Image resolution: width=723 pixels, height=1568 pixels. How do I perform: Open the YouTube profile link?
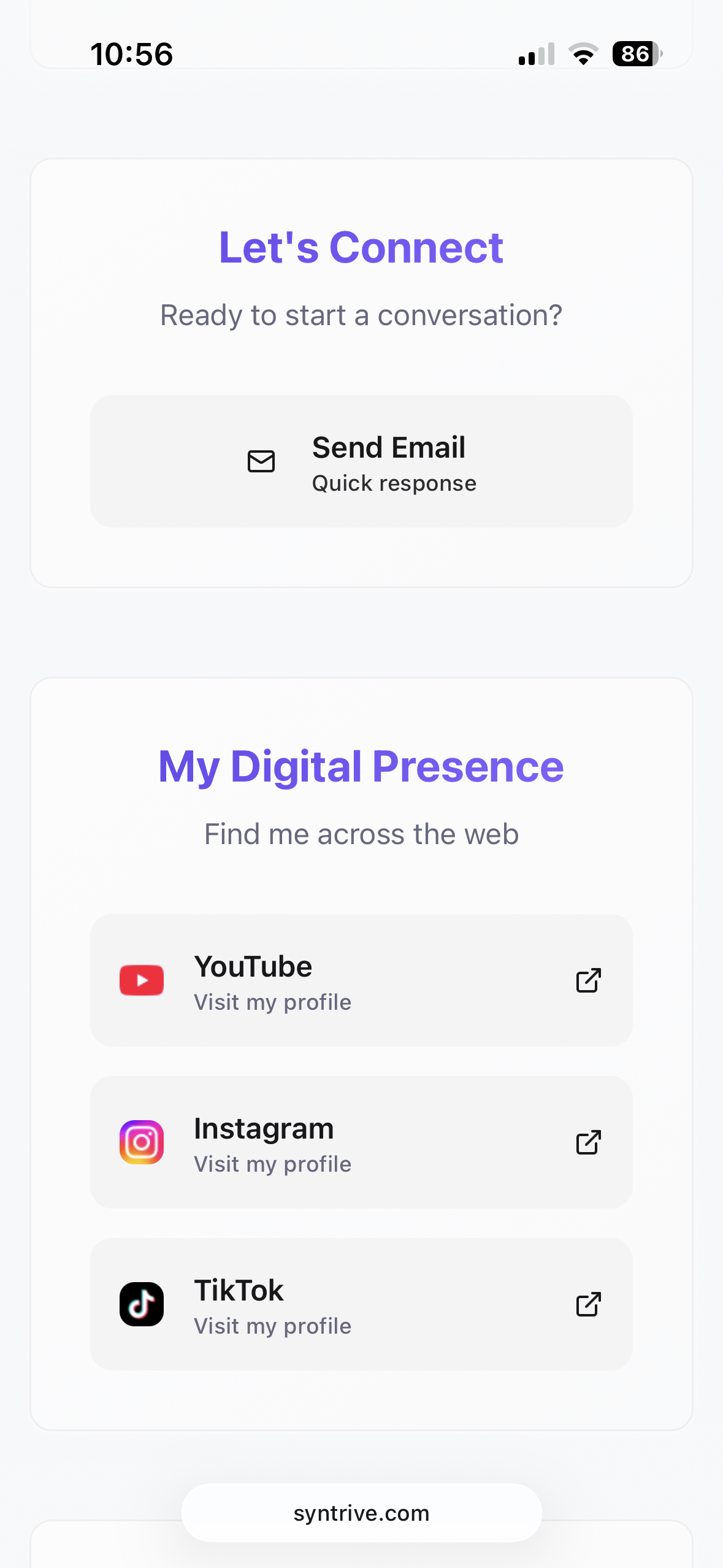[x=361, y=980]
